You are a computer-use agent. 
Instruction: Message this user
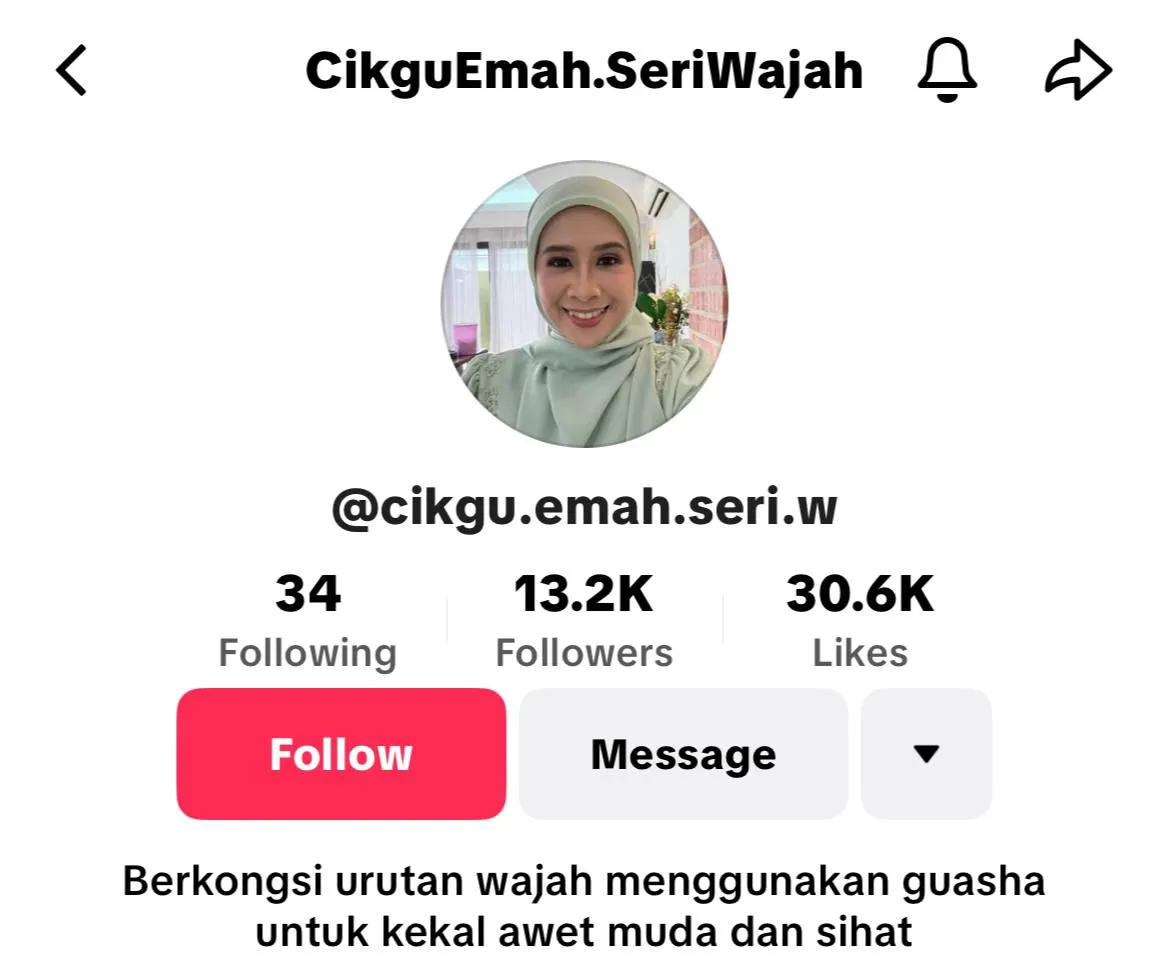683,754
